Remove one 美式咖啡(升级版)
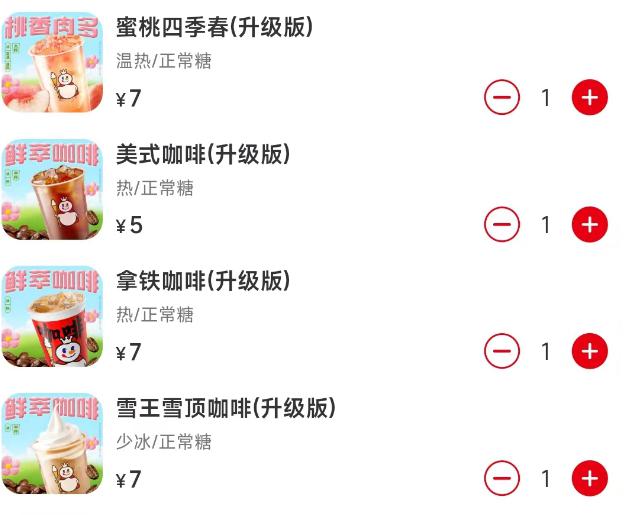The height and width of the screenshot is (515, 629). (x=502, y=224)
